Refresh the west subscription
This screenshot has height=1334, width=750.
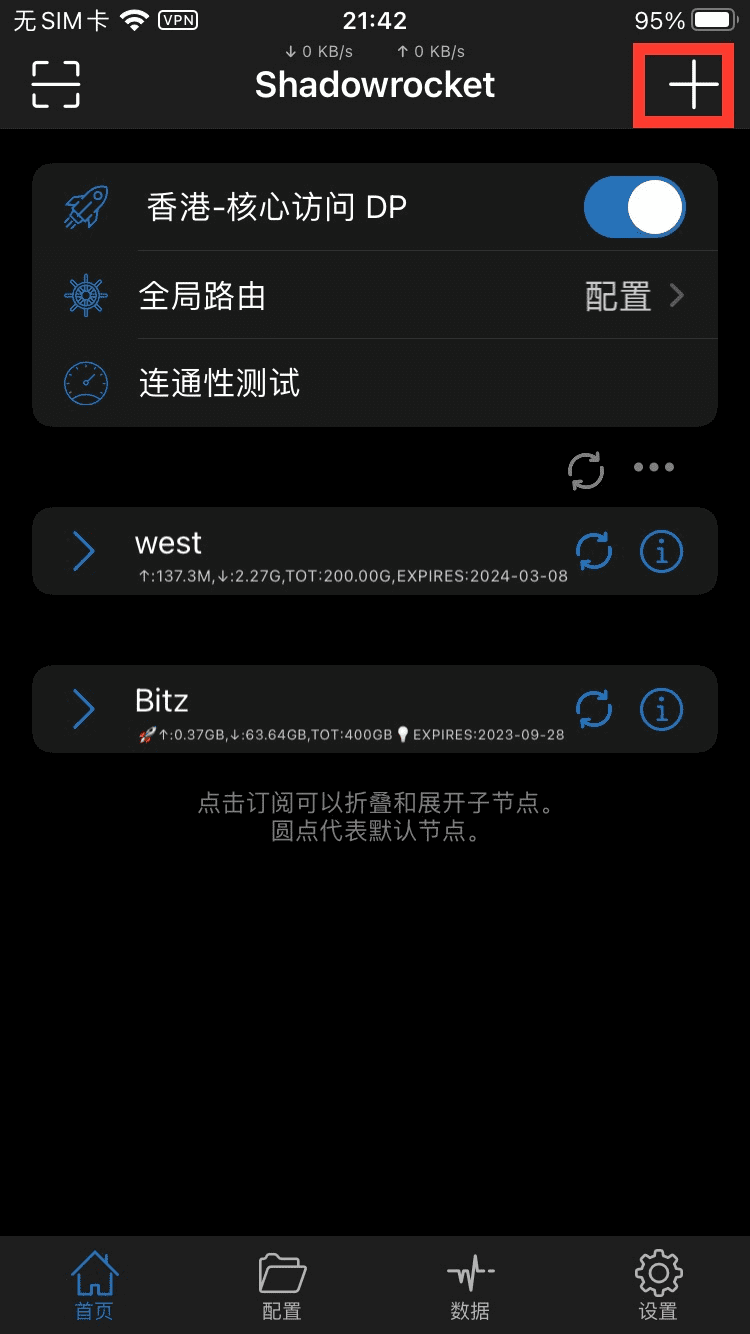pyautogui.click(x=595, y=551)
